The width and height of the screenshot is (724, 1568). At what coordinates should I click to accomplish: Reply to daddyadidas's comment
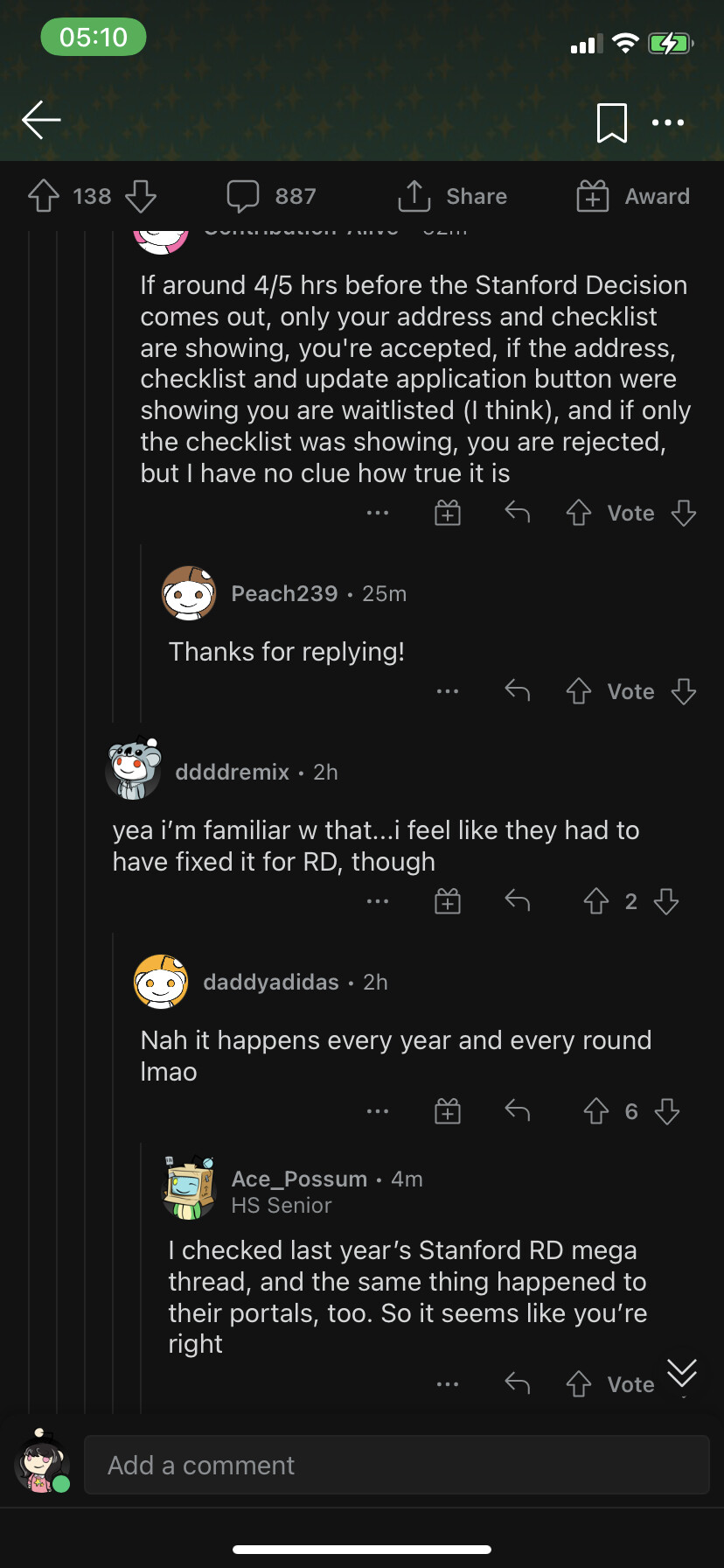point(518,1111)
